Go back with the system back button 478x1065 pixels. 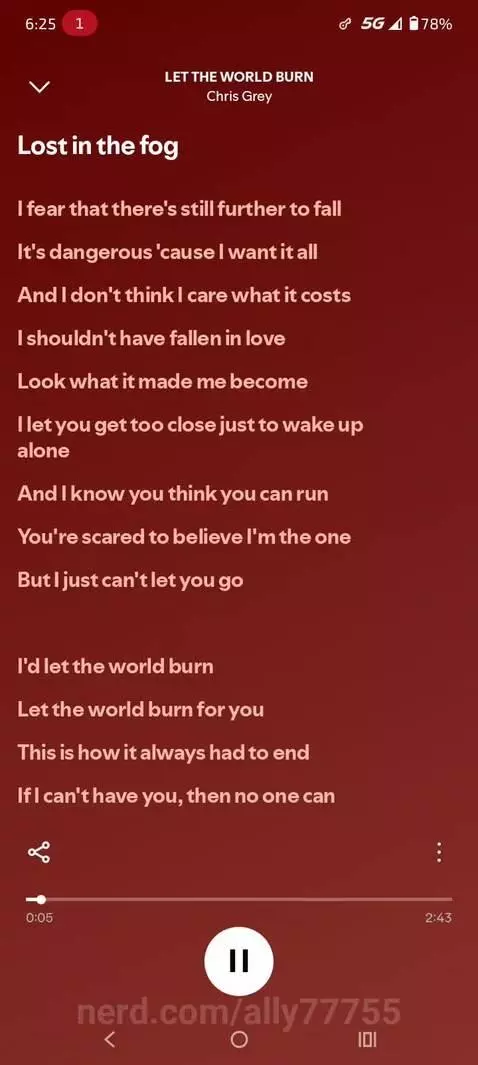point(110,1039)
